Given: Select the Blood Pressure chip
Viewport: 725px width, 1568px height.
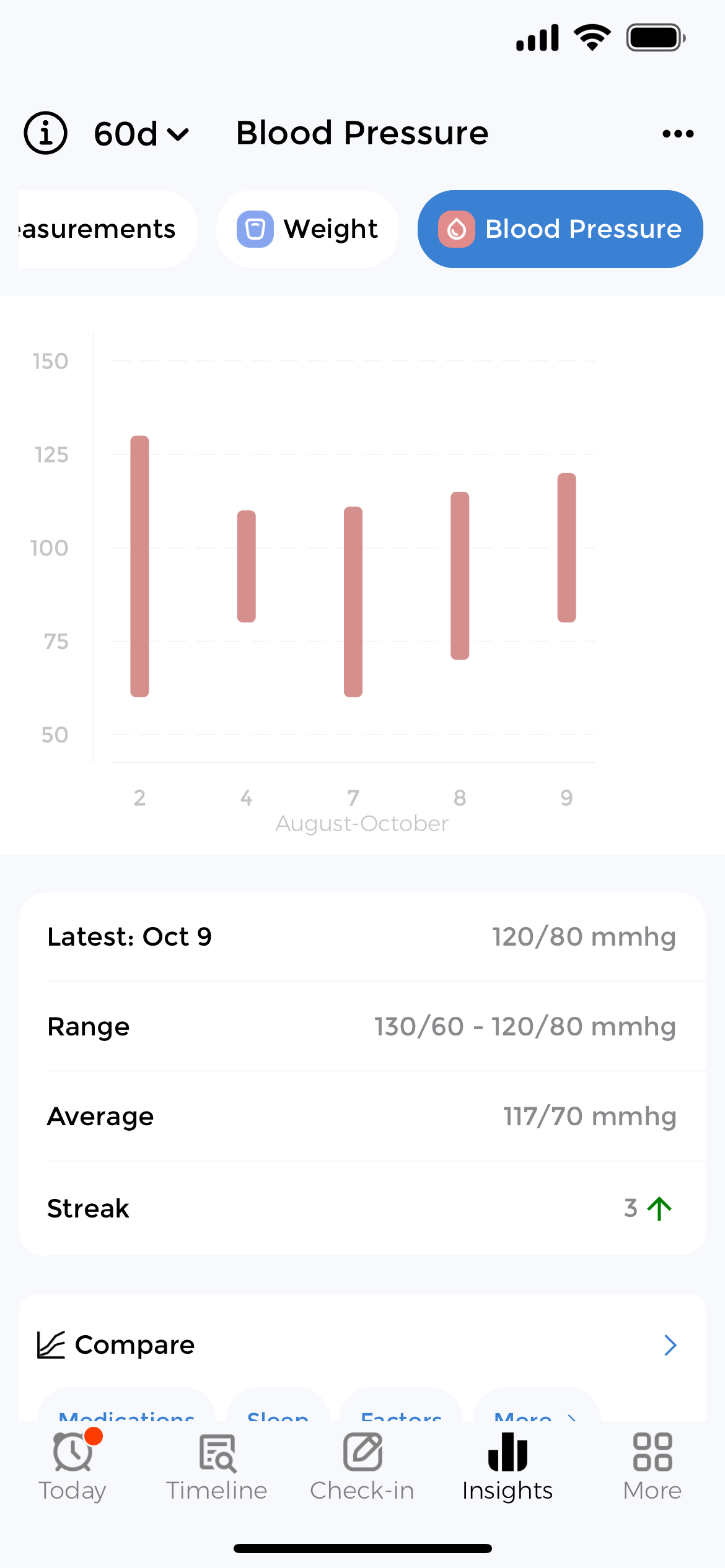Looking at the screenshot, I should point(560,229).
